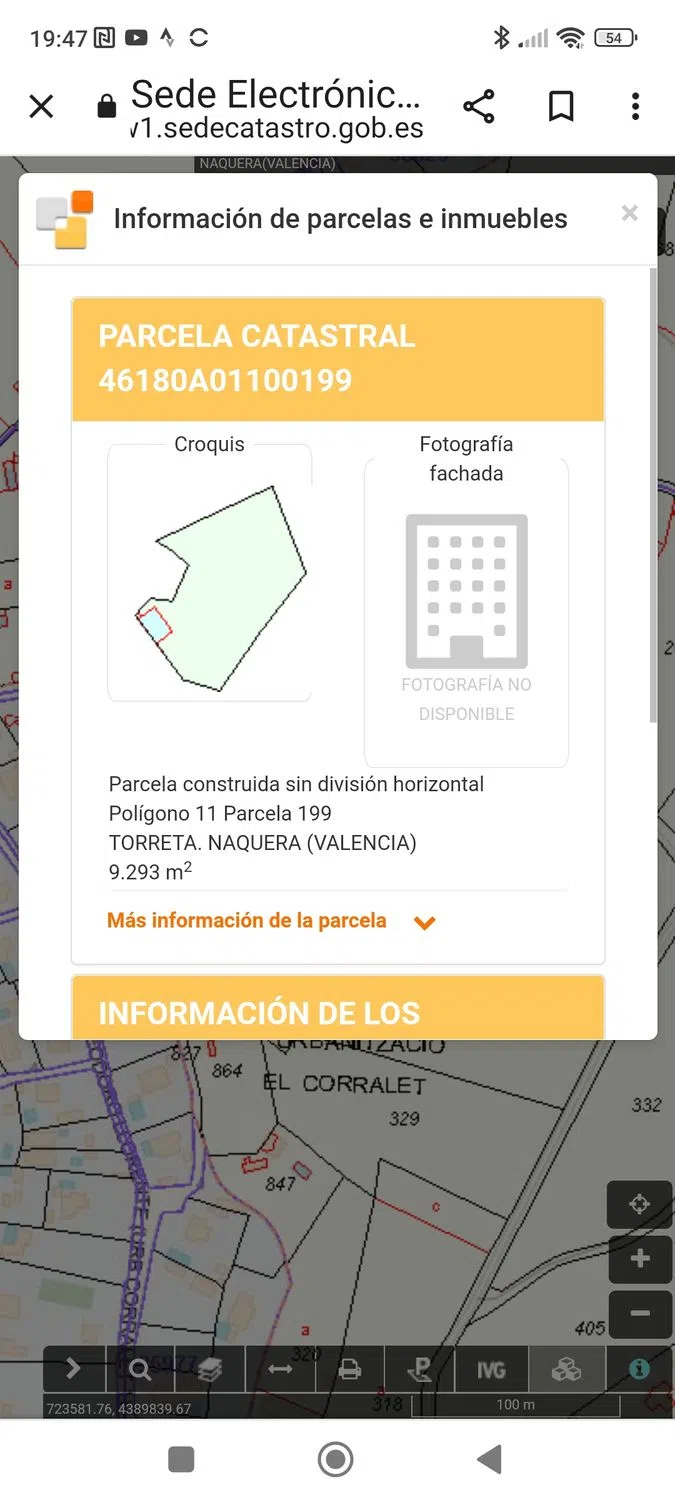Print the current map view
Viewport: 675px width, 1500px height.
349,1369
